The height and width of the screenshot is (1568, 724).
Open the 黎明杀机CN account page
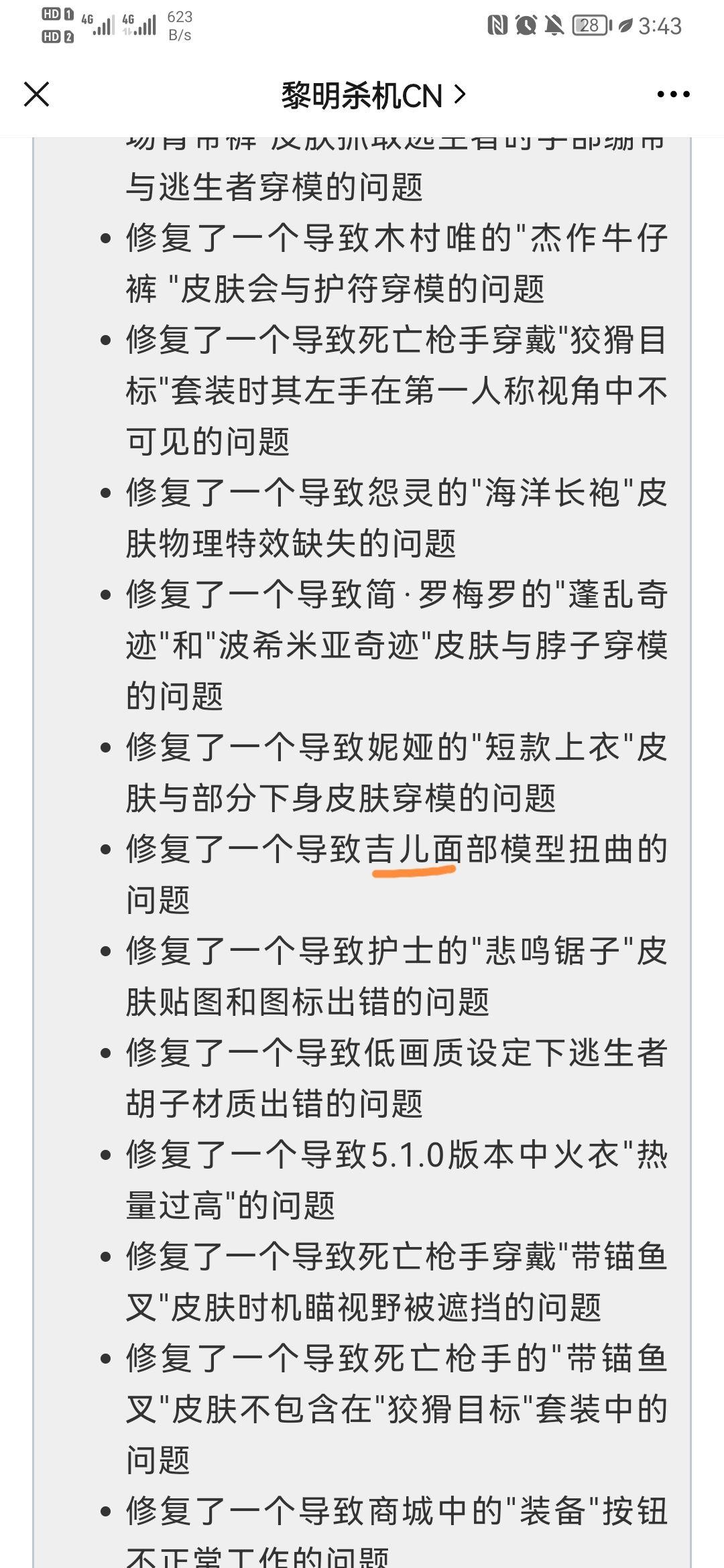(372, 95)
